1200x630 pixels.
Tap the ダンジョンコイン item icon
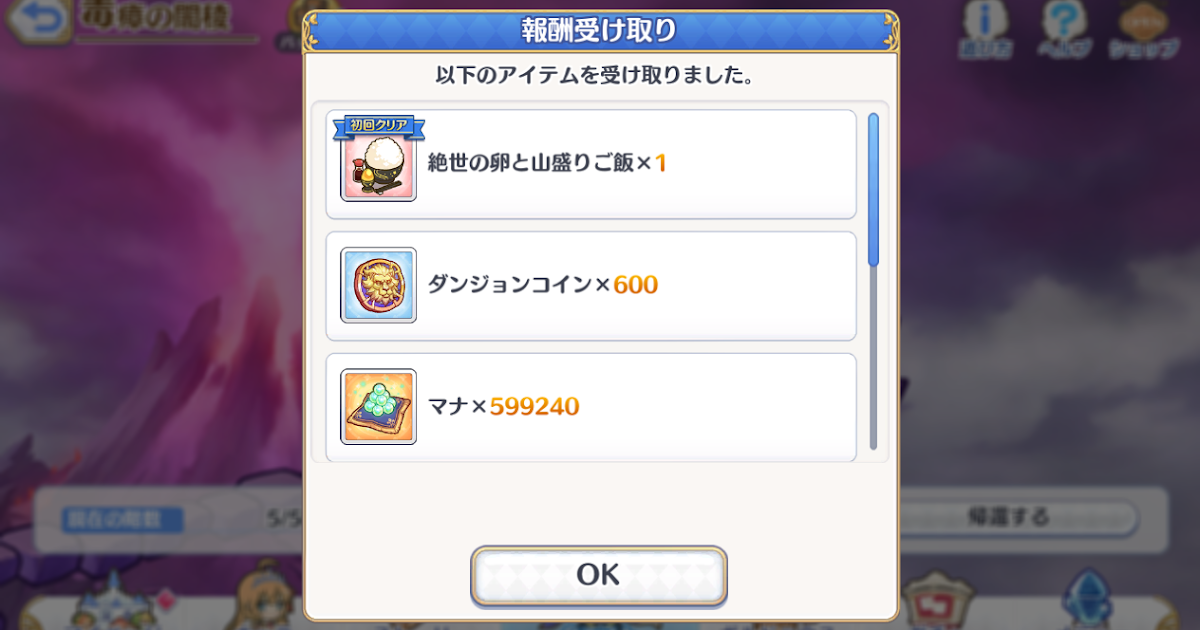[x=378, y=285]
